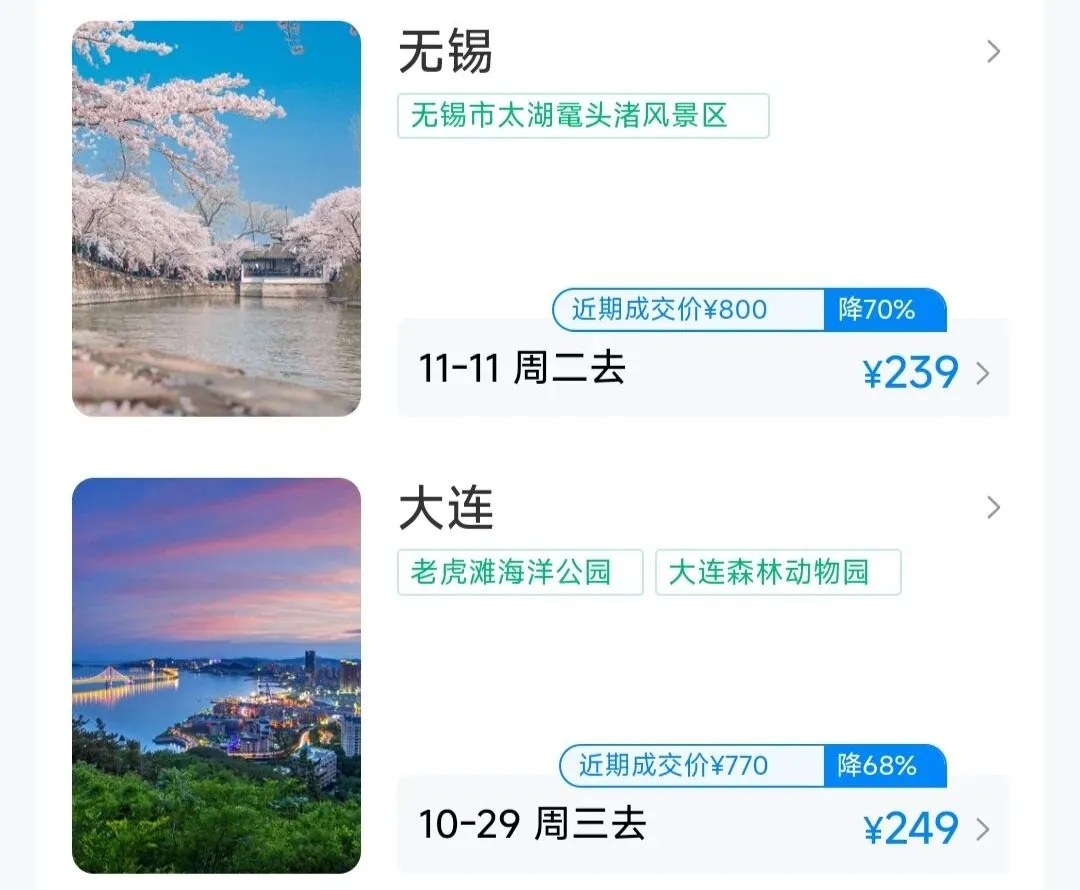Expand the 无锡 destination chevron
Viewport: 1080px width, 890px height.
pos(993,52)
